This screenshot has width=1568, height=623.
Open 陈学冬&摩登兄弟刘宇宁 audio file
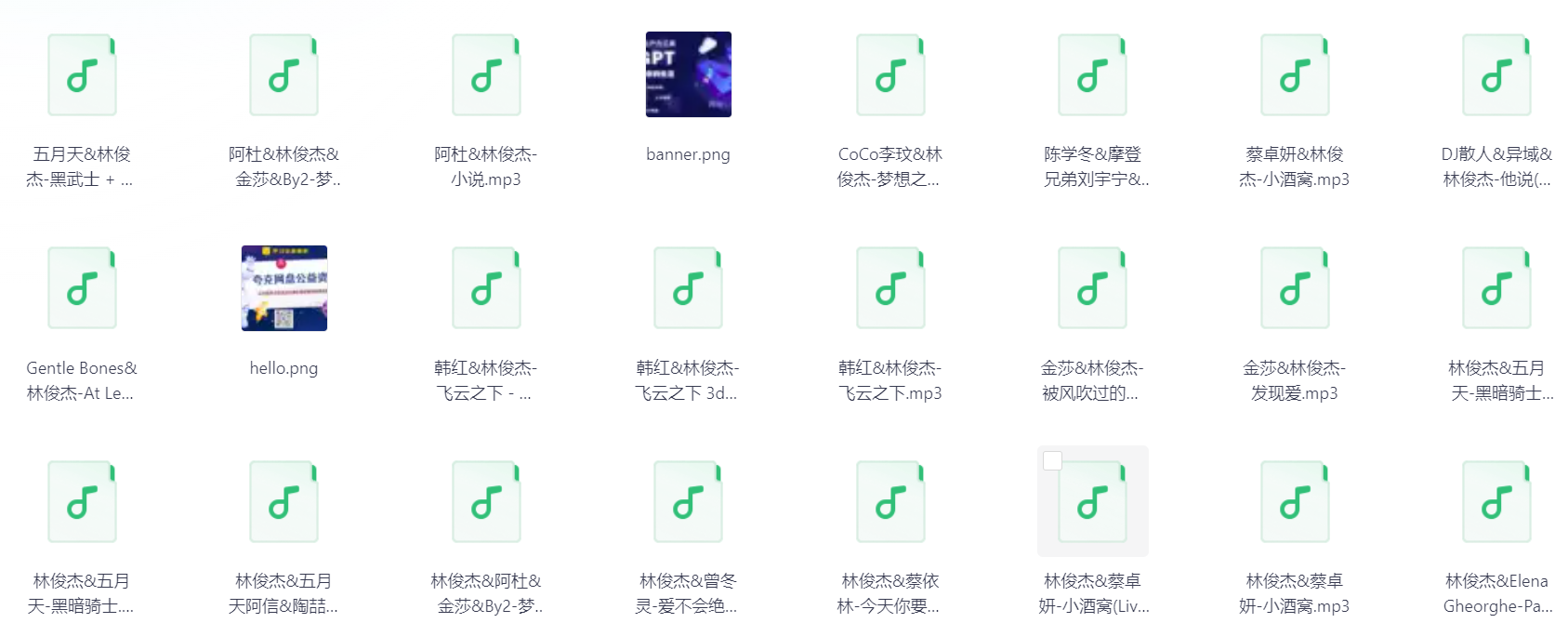point(1092,75)
